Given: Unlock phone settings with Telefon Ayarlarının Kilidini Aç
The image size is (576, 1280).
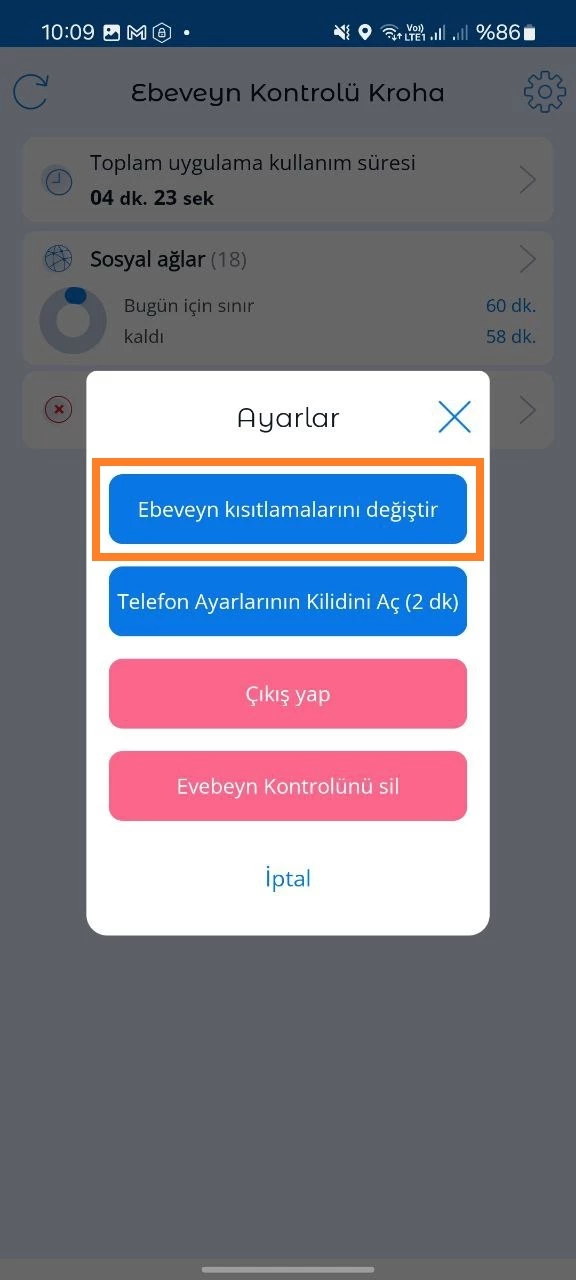Looking at the screenshot, I should [x=288, y=601].
